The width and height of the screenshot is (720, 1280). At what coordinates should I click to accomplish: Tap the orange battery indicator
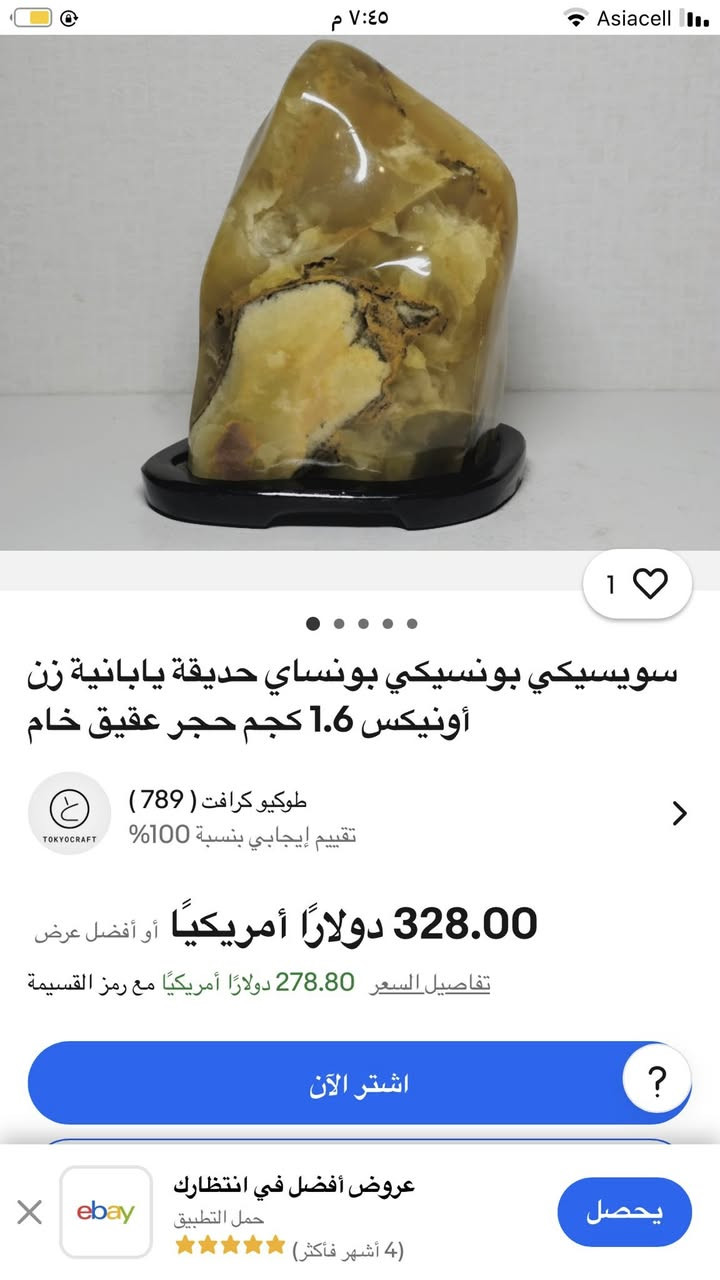[x=33, y=16]
